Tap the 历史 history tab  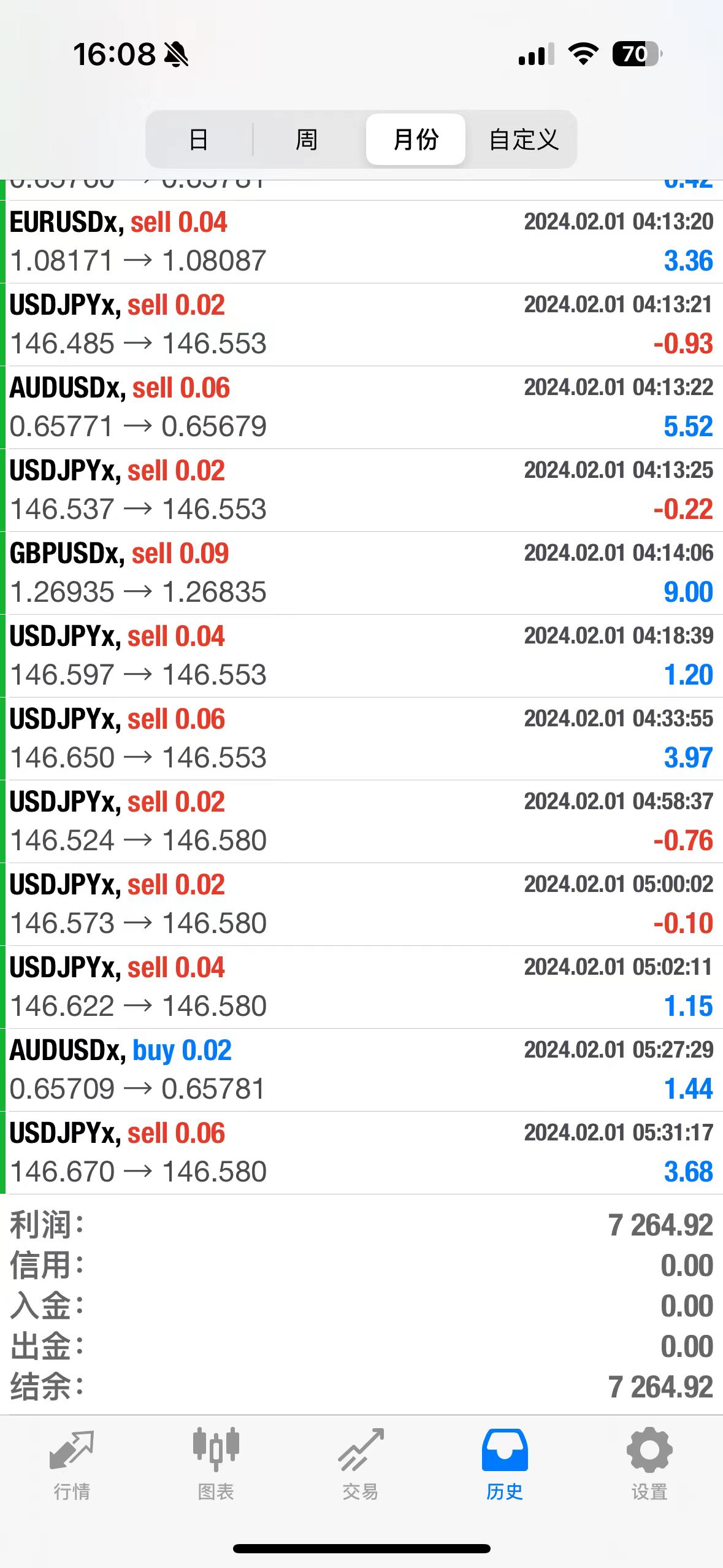pos(505,1464)
